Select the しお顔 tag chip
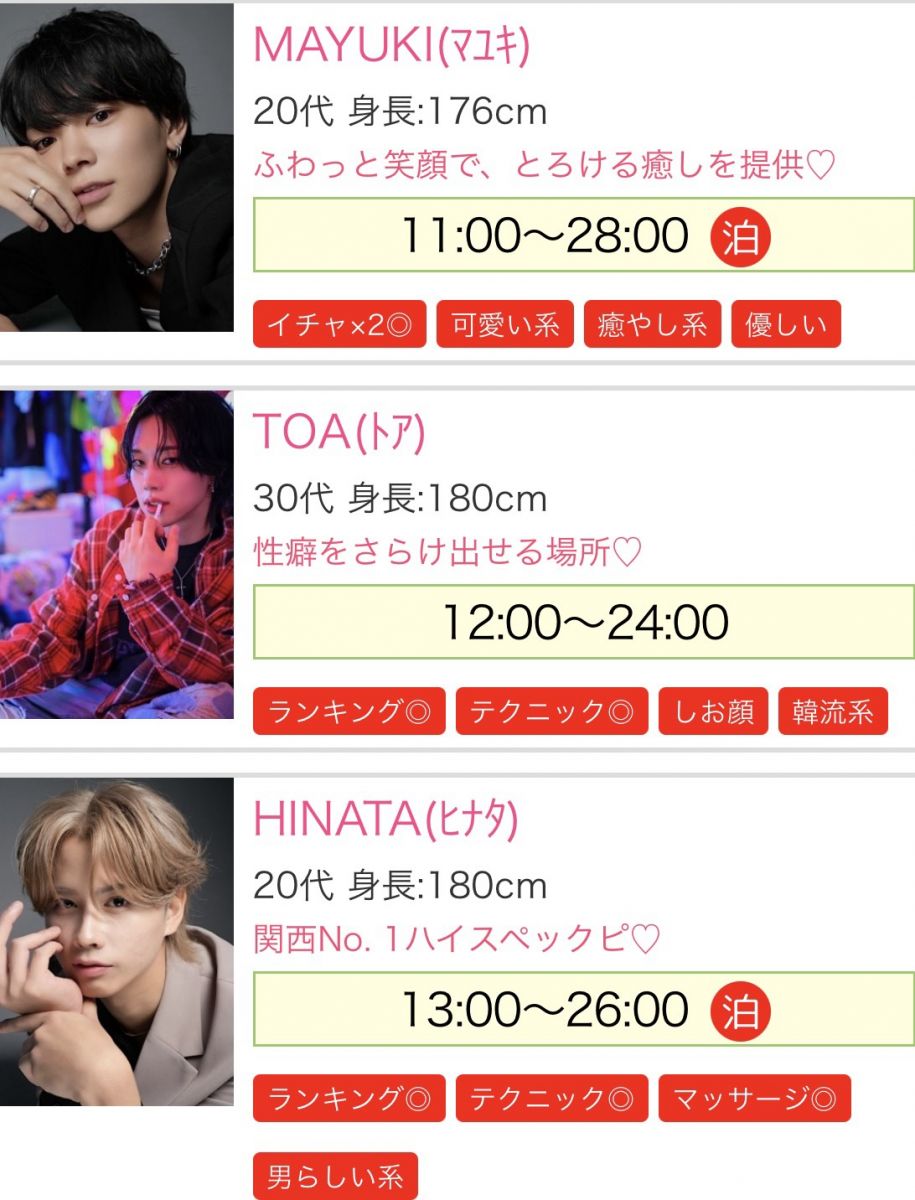 713,712
